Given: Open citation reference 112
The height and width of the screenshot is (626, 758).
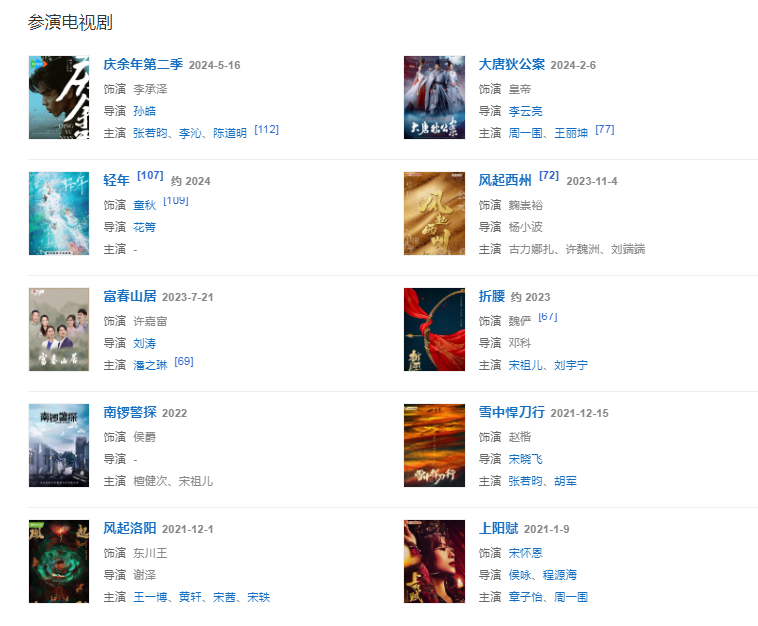Looking at the screenshot, I should 266,130.
